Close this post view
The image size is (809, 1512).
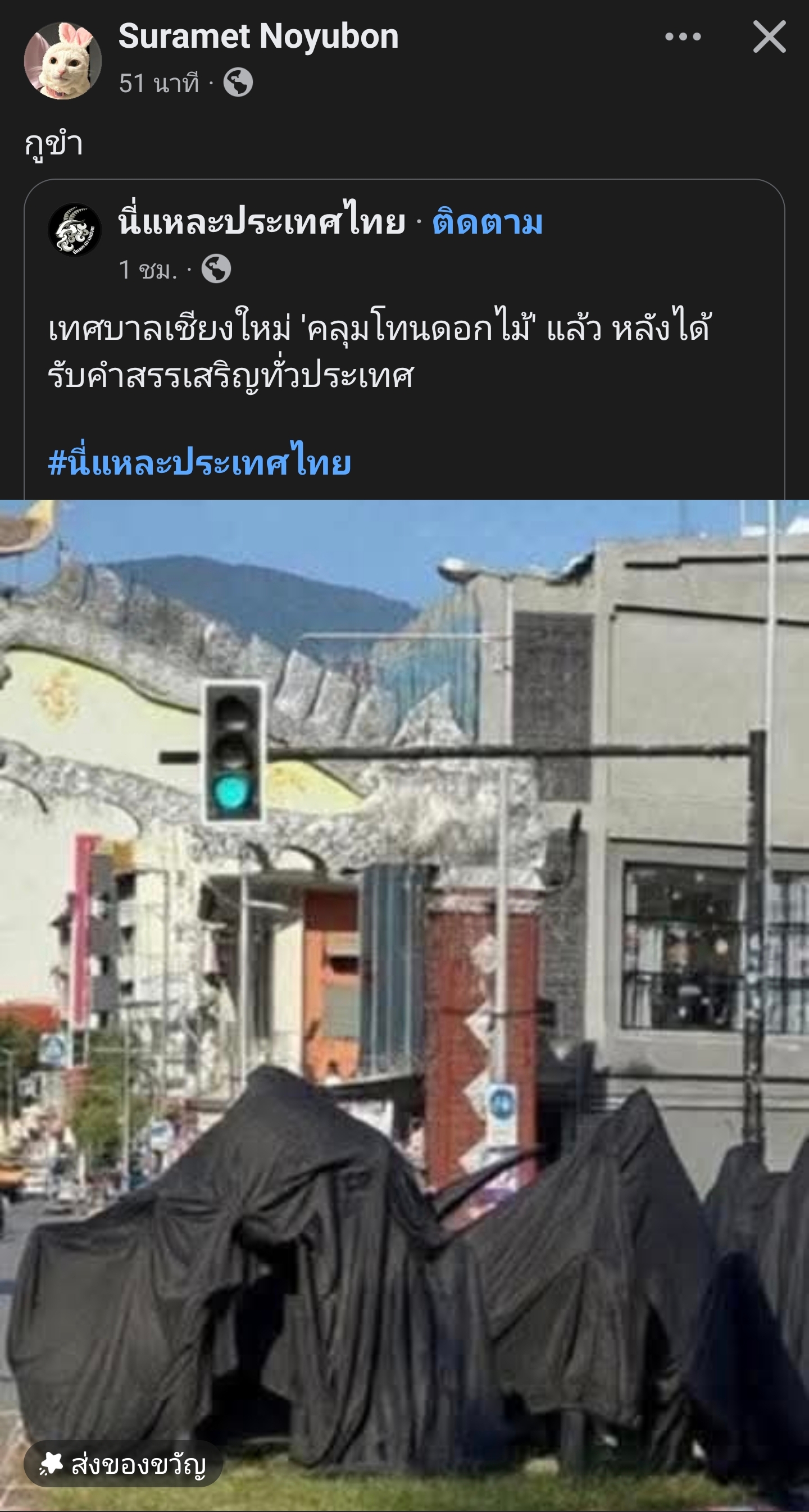[x=769, y=37]
